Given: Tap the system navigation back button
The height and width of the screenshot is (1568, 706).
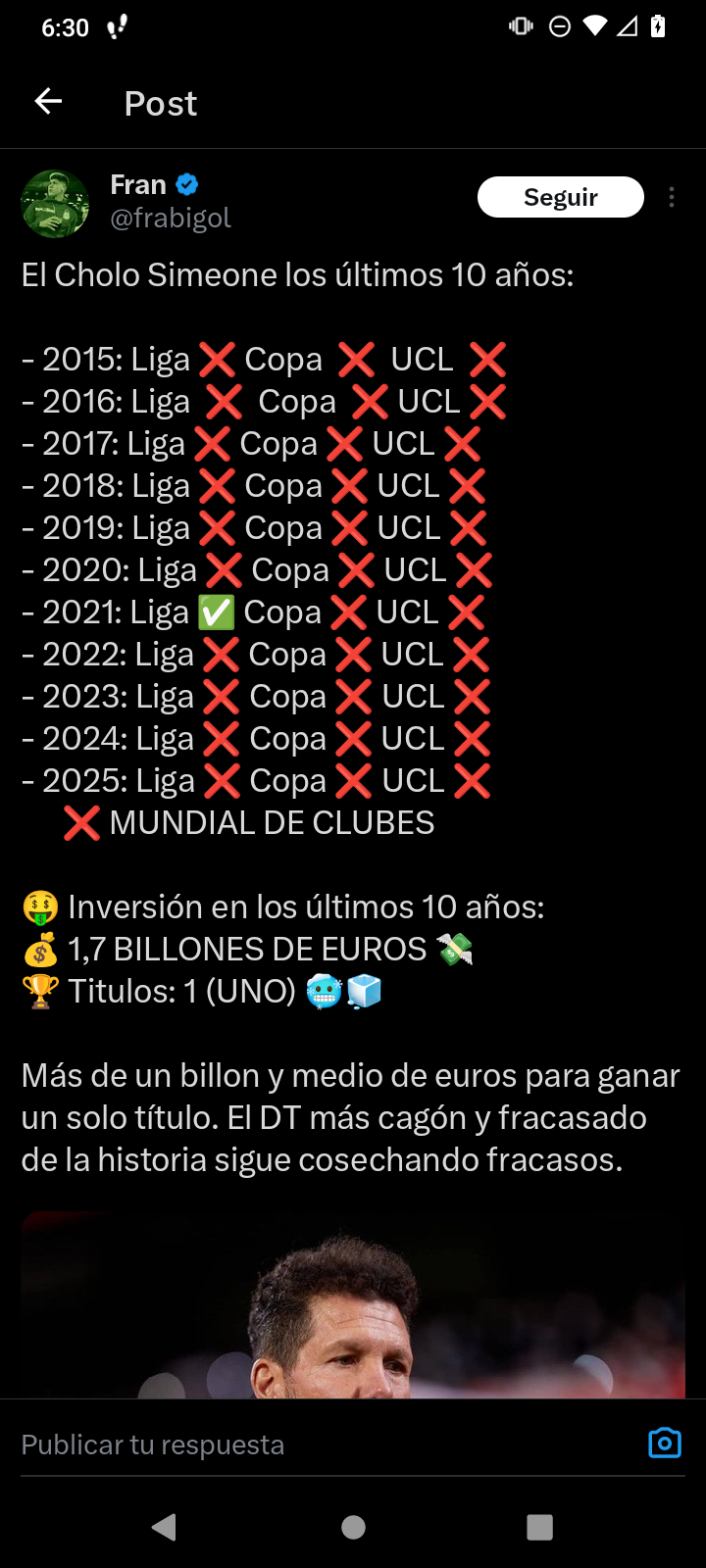Looking at the screenshot, I should click(x=164, y=1527).
